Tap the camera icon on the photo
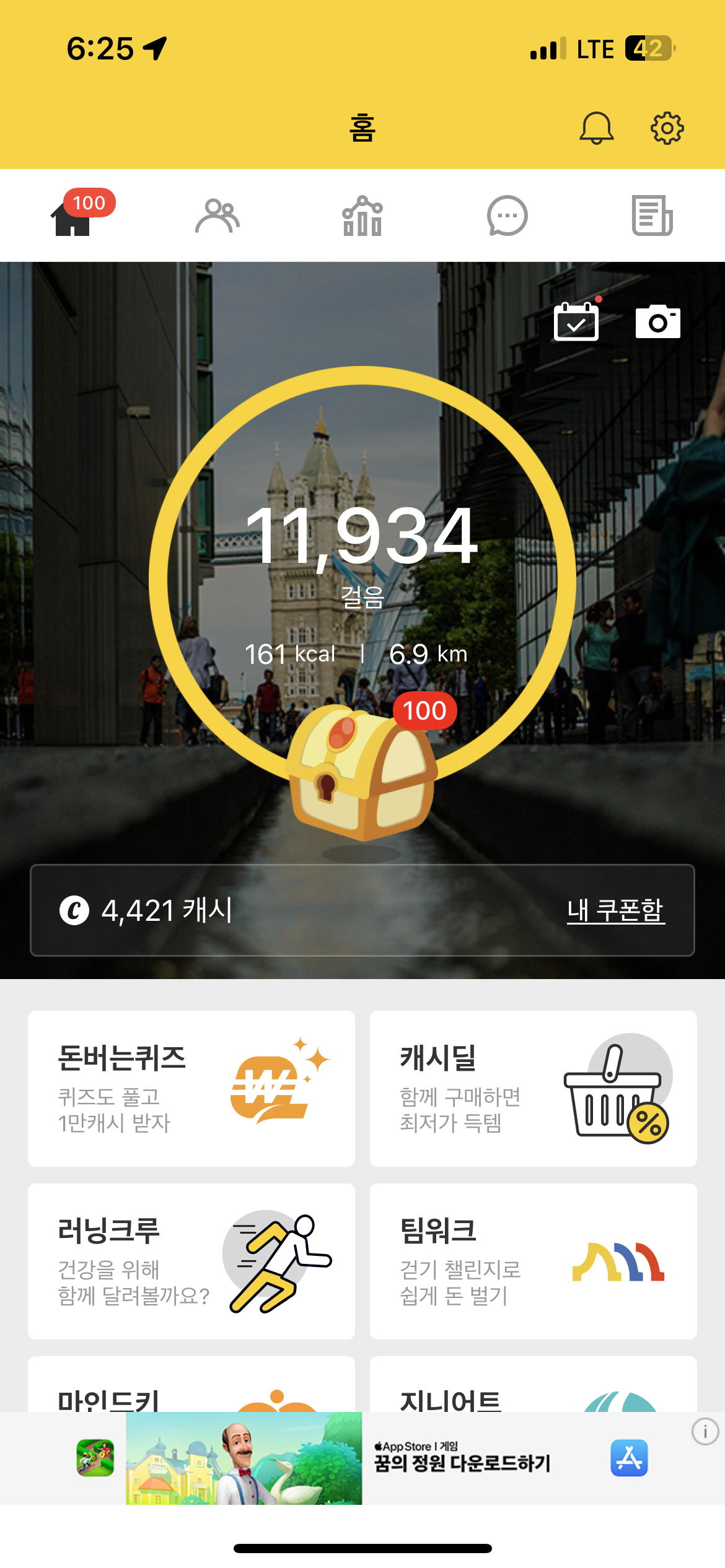This screenshot has width=725, height=1568. tap(657, 321)
